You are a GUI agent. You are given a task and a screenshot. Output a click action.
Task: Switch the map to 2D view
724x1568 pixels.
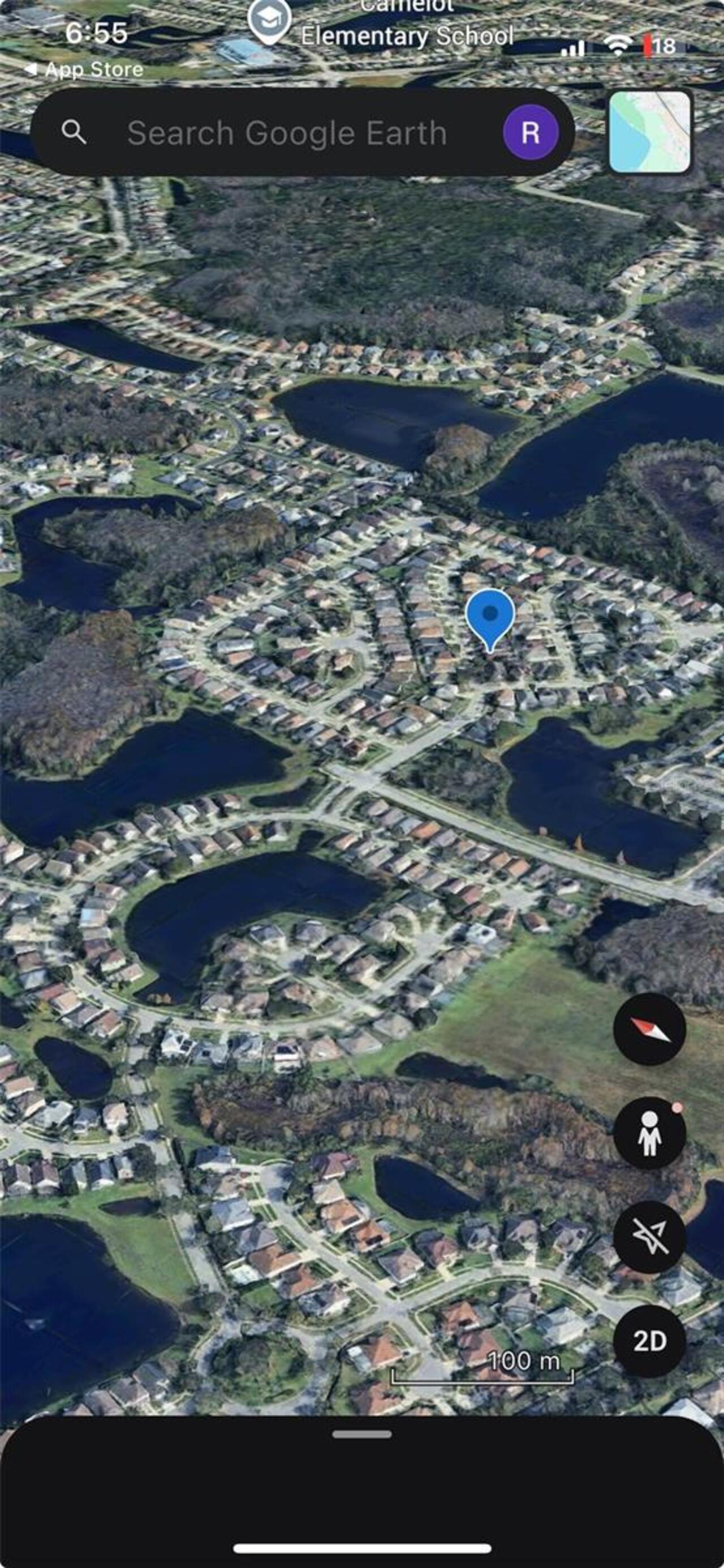click(x=649, y=1340)
